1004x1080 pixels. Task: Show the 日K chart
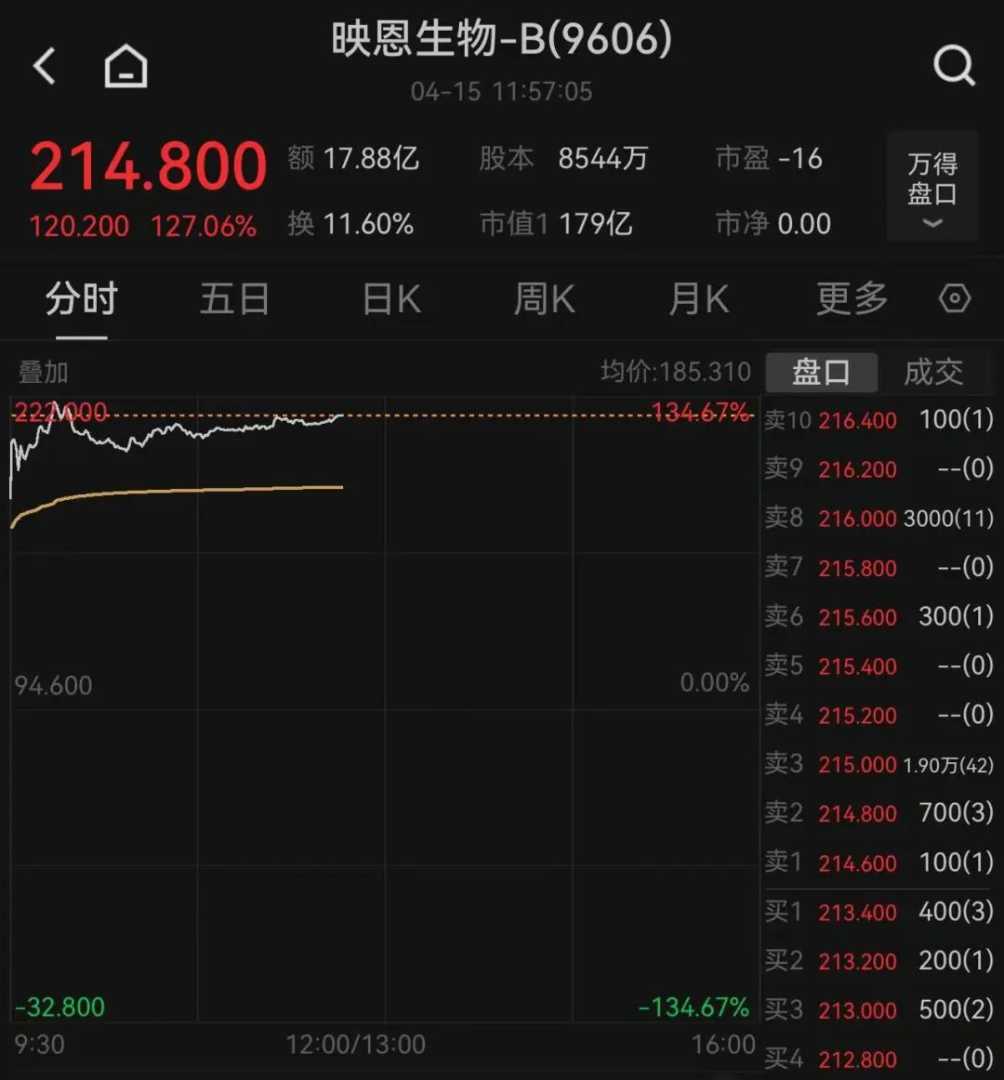tap(391, 299)
